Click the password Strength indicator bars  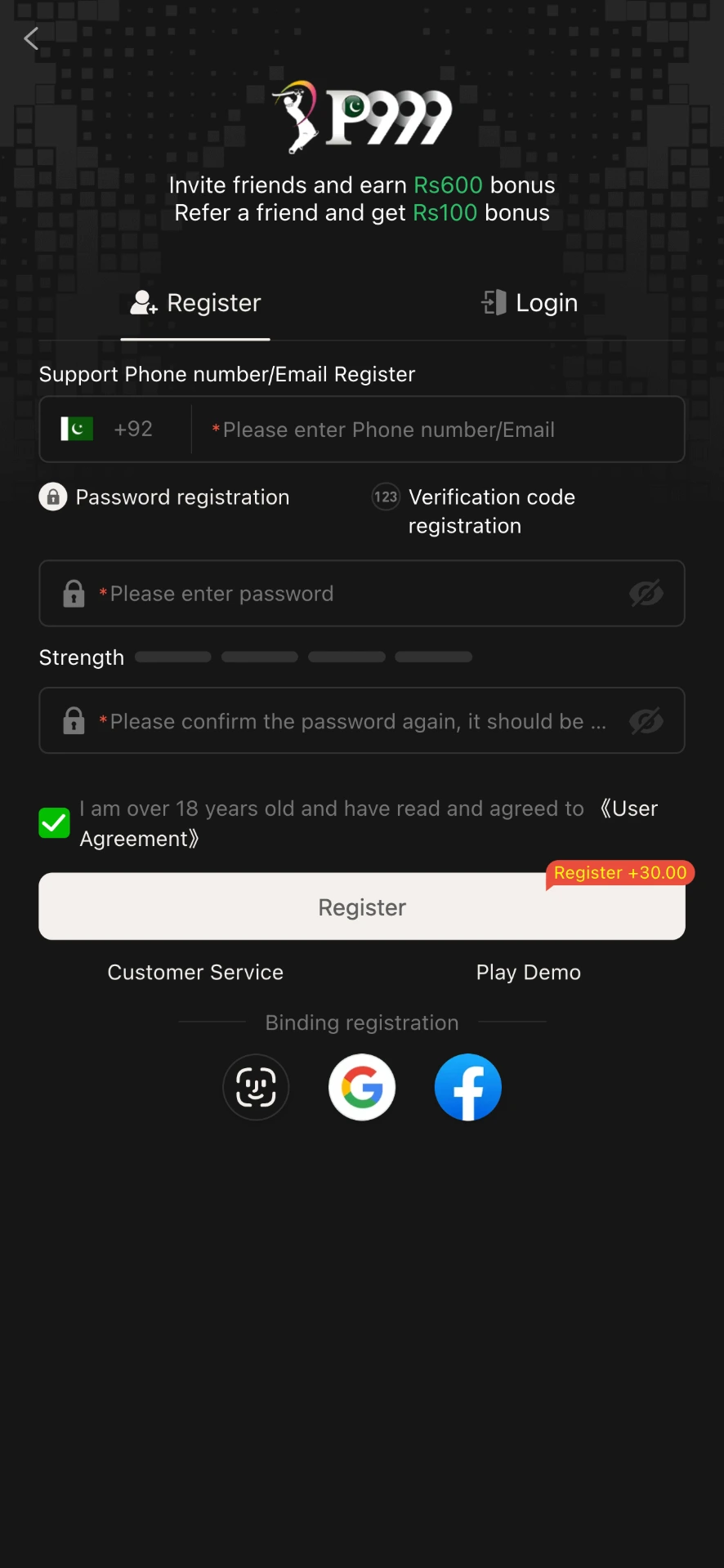[x=302, y=657]
